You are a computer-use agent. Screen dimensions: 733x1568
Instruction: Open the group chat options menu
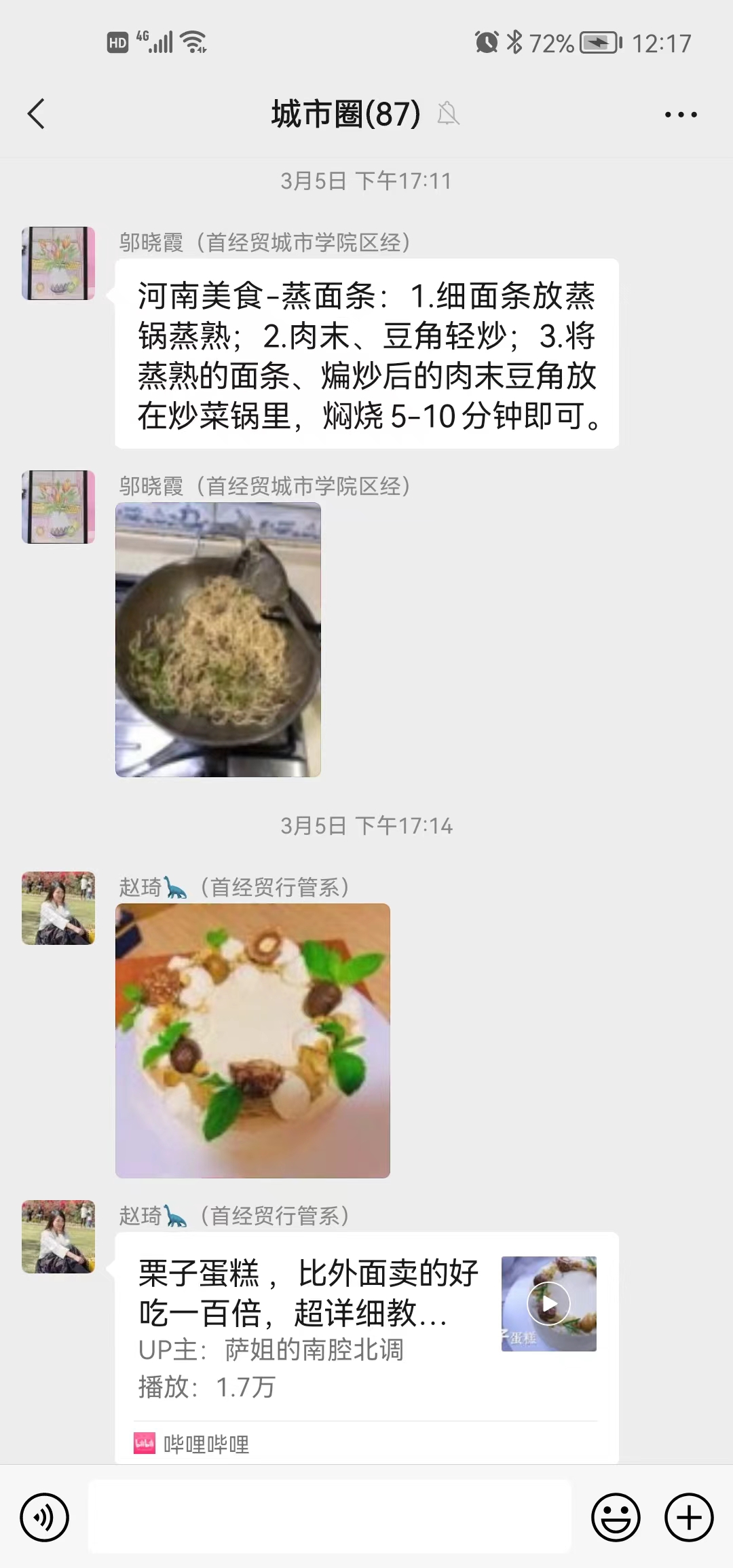pyautogui.click(x=681, y=114)
